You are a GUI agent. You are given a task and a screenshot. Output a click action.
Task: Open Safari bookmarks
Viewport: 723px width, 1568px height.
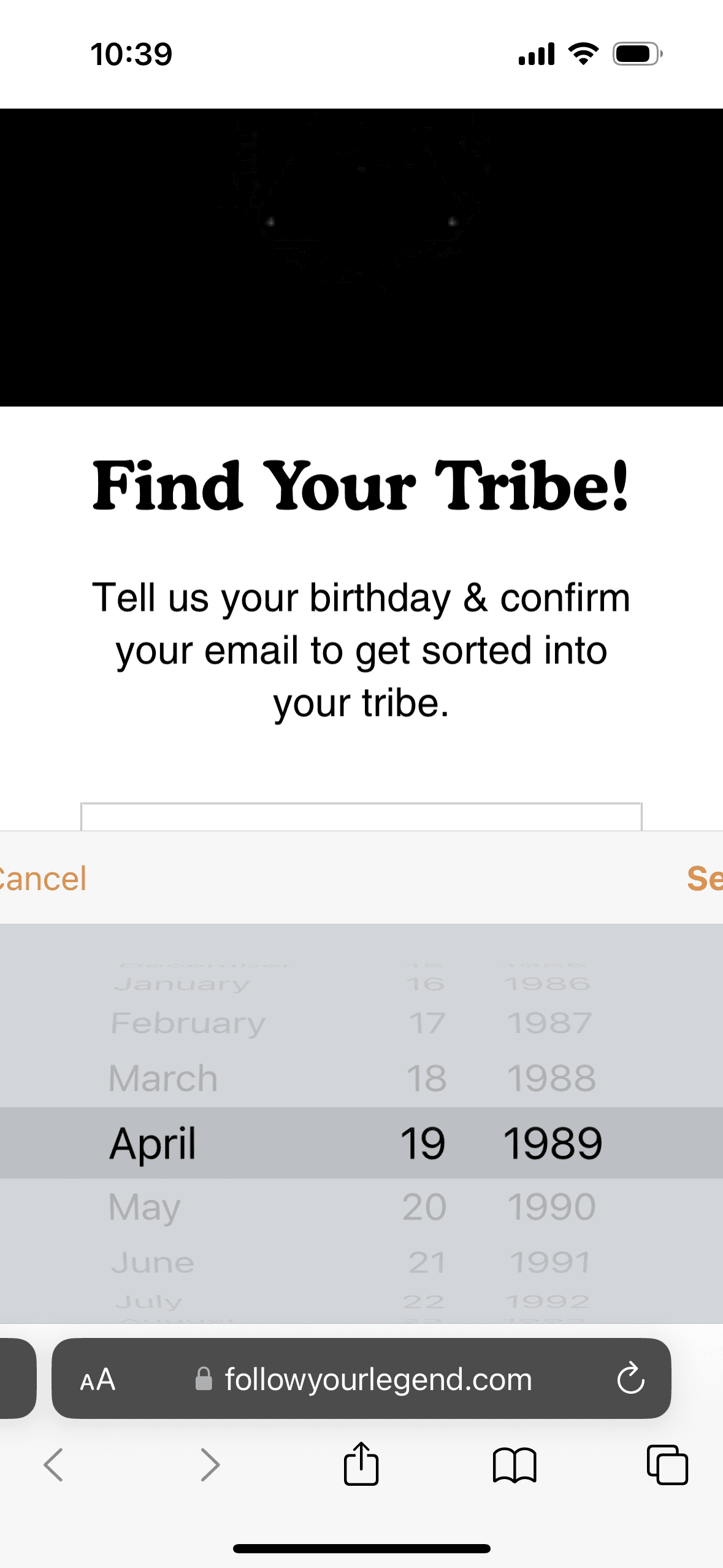tap(515, 1465)
